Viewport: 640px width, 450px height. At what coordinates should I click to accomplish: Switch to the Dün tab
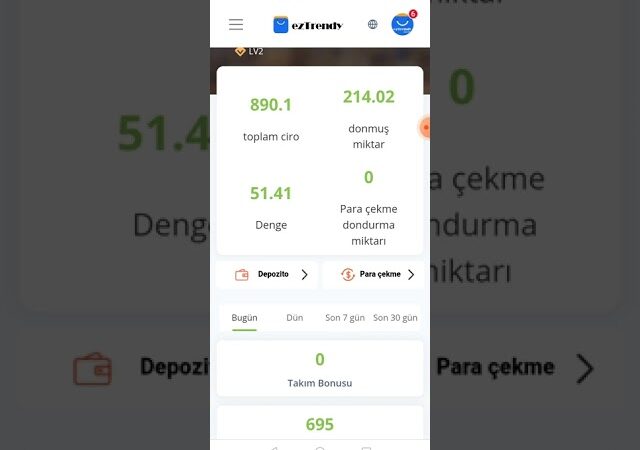[x=295, y=317]
